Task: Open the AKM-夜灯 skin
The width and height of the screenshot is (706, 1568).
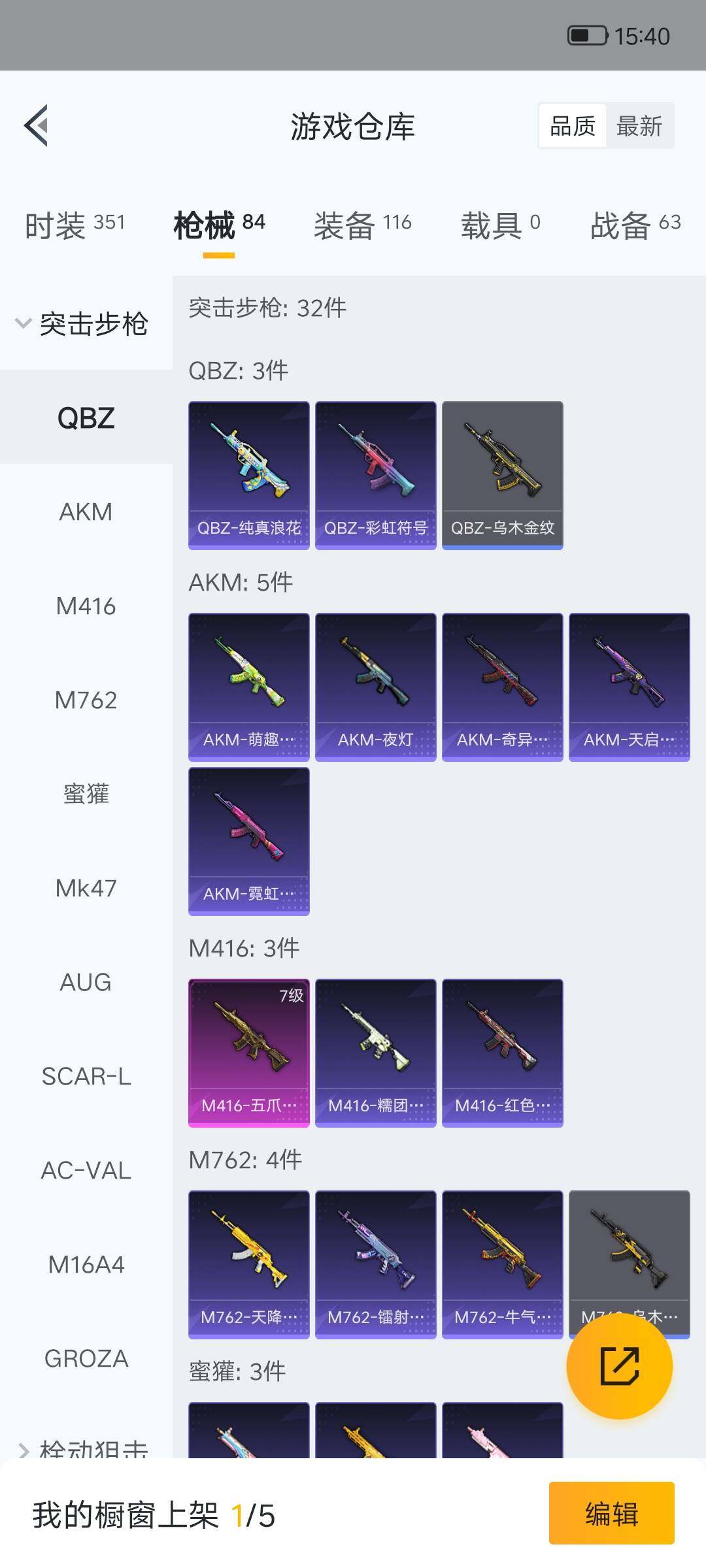Action: pos(375,687)
